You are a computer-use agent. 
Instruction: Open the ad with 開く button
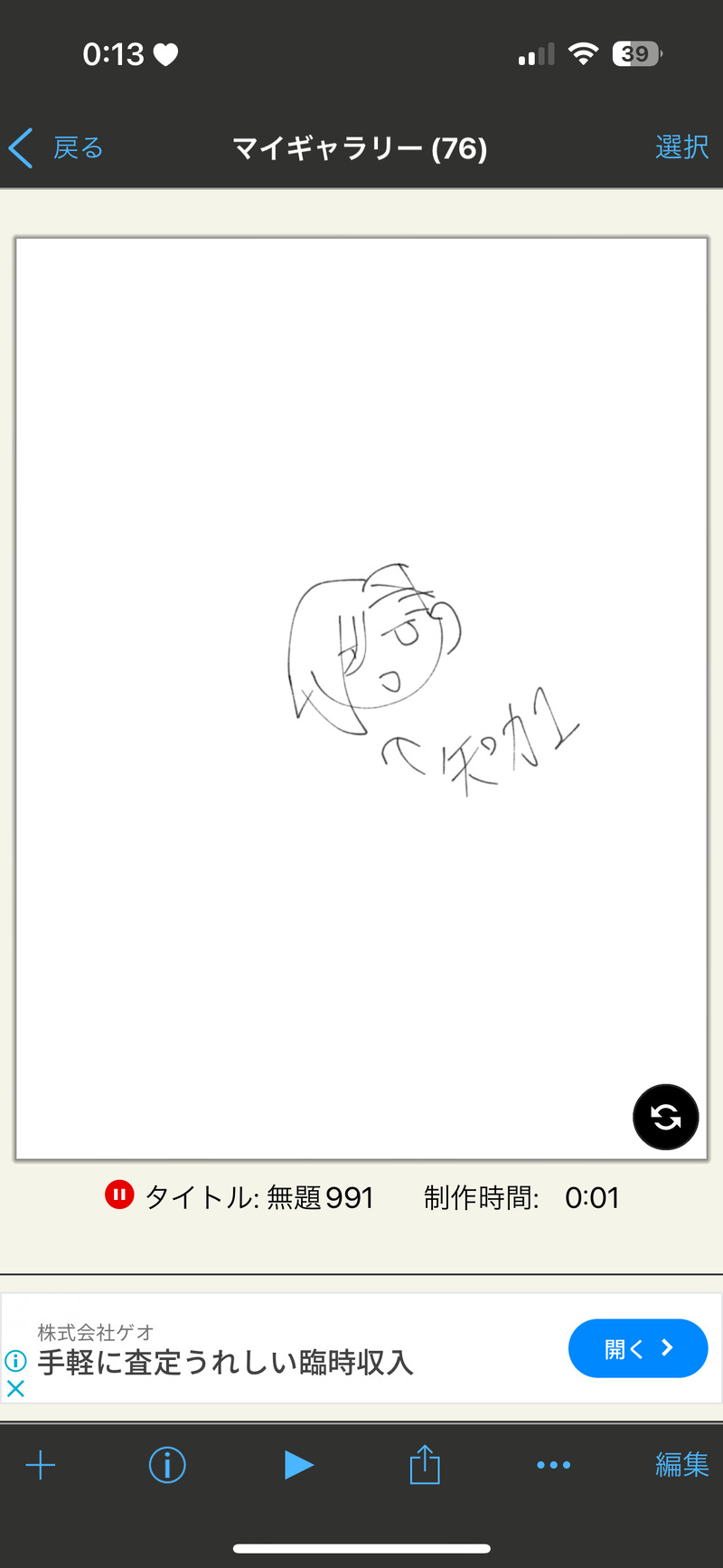(637, 1348)
